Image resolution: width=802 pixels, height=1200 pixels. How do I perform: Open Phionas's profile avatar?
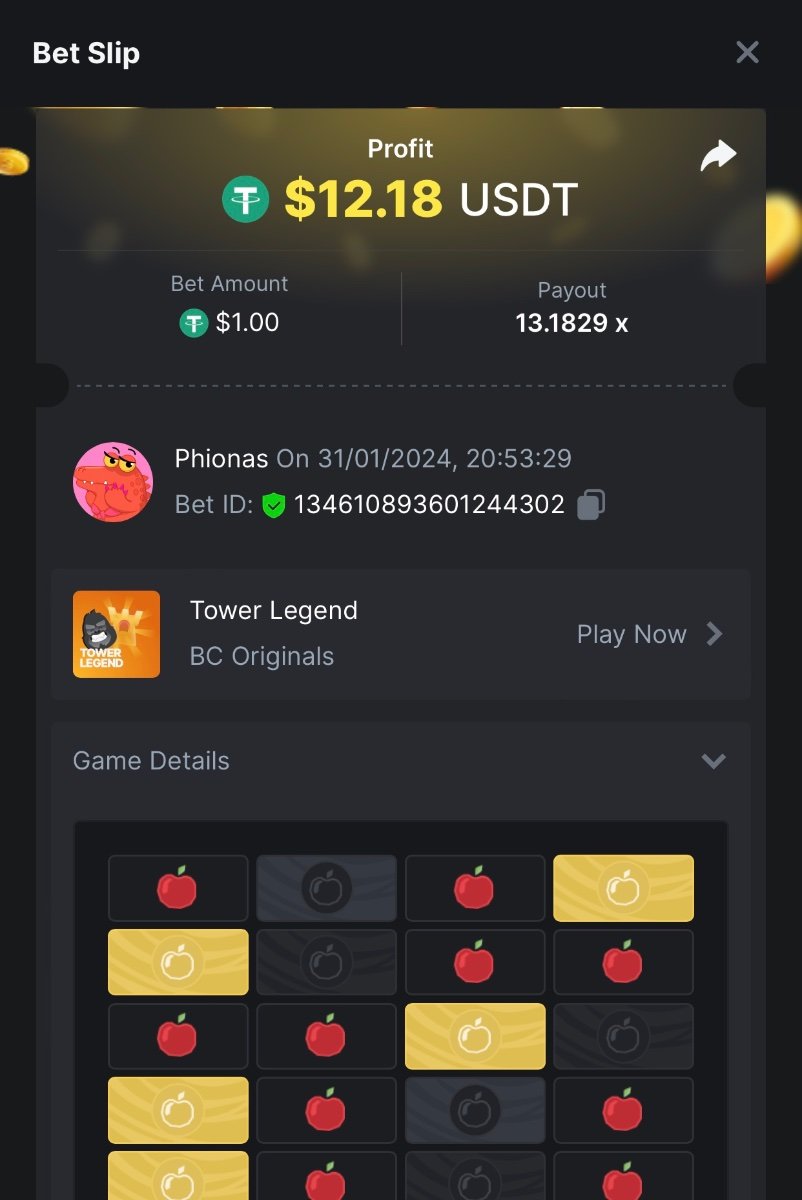click(x=113, y=482)
